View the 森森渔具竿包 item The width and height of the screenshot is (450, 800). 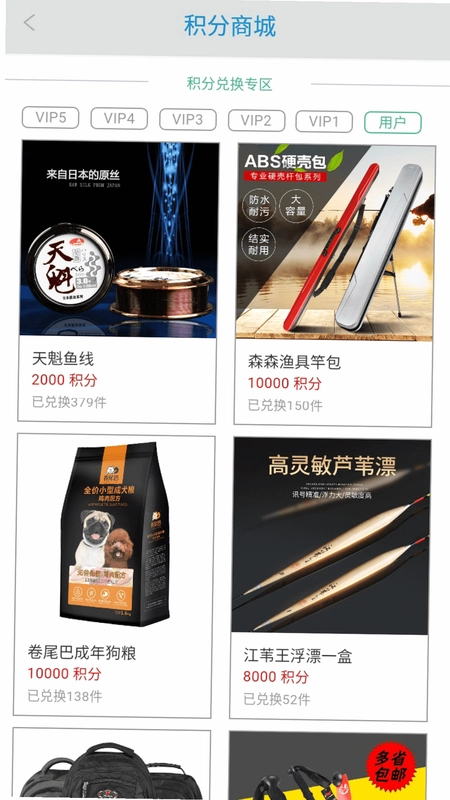click(335, 285)
